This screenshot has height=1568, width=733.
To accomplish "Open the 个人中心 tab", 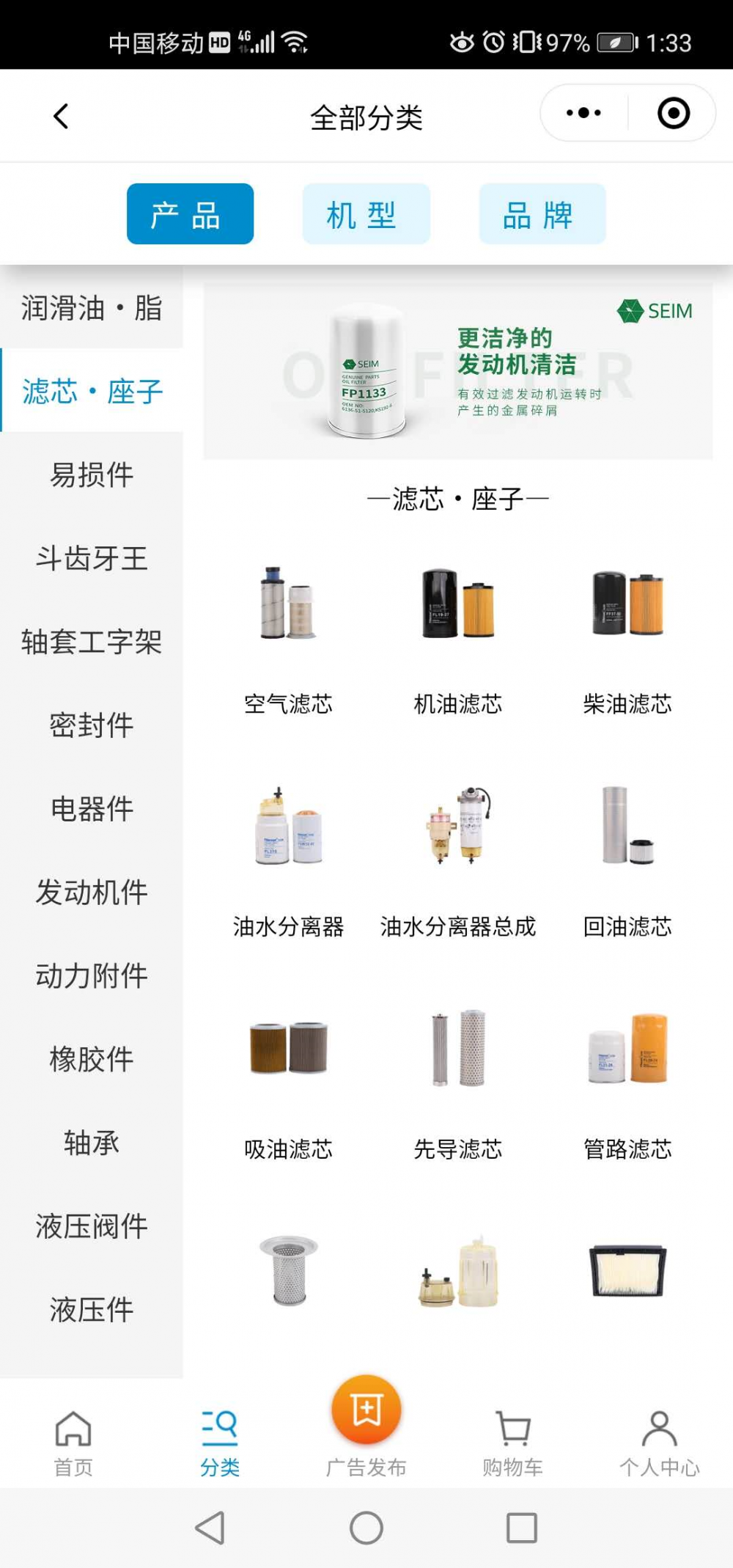I will (x=659, y=1443).
